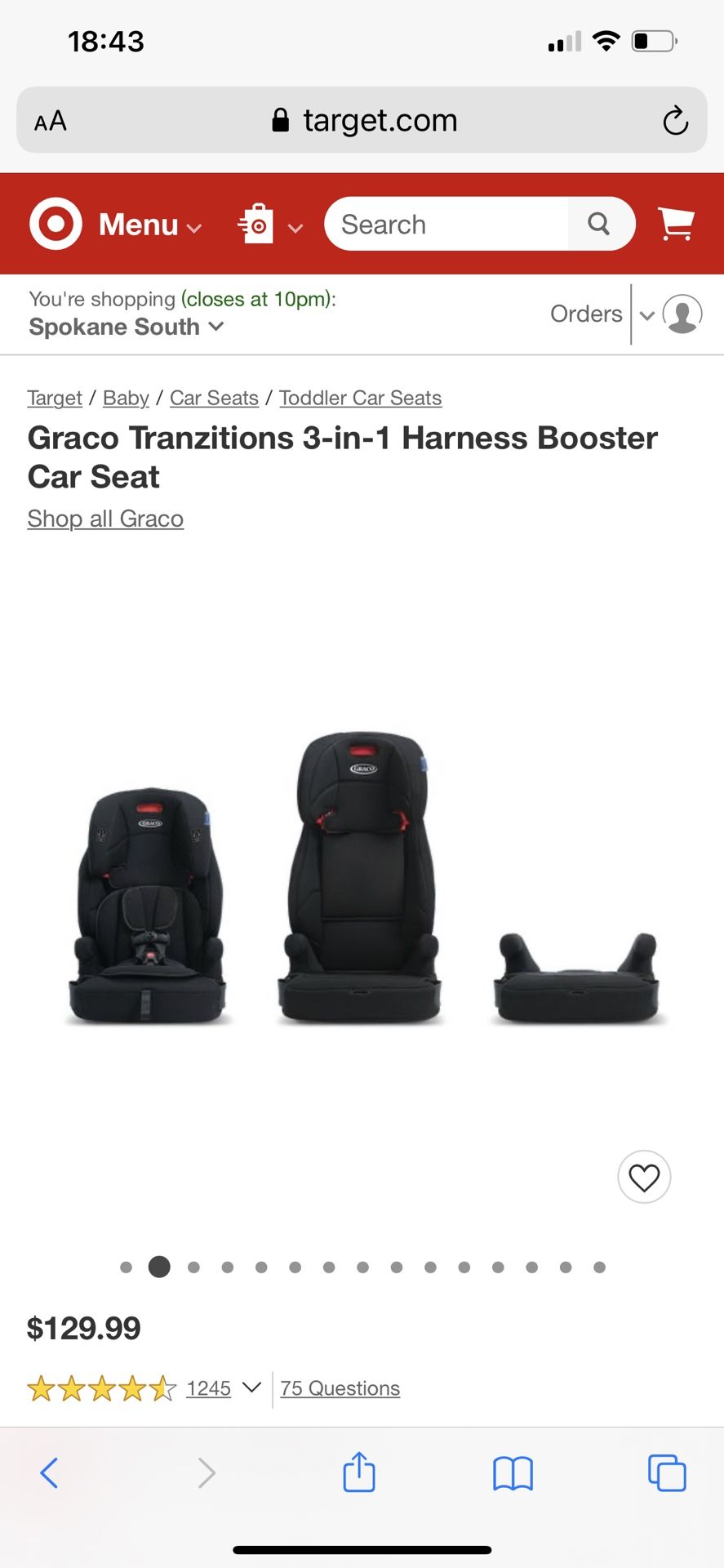Image resolution: width=724 pixels, height=1568 pixels.
Task: Go to Car Seats breadcrumb
Action: click(x=214, y=398)
